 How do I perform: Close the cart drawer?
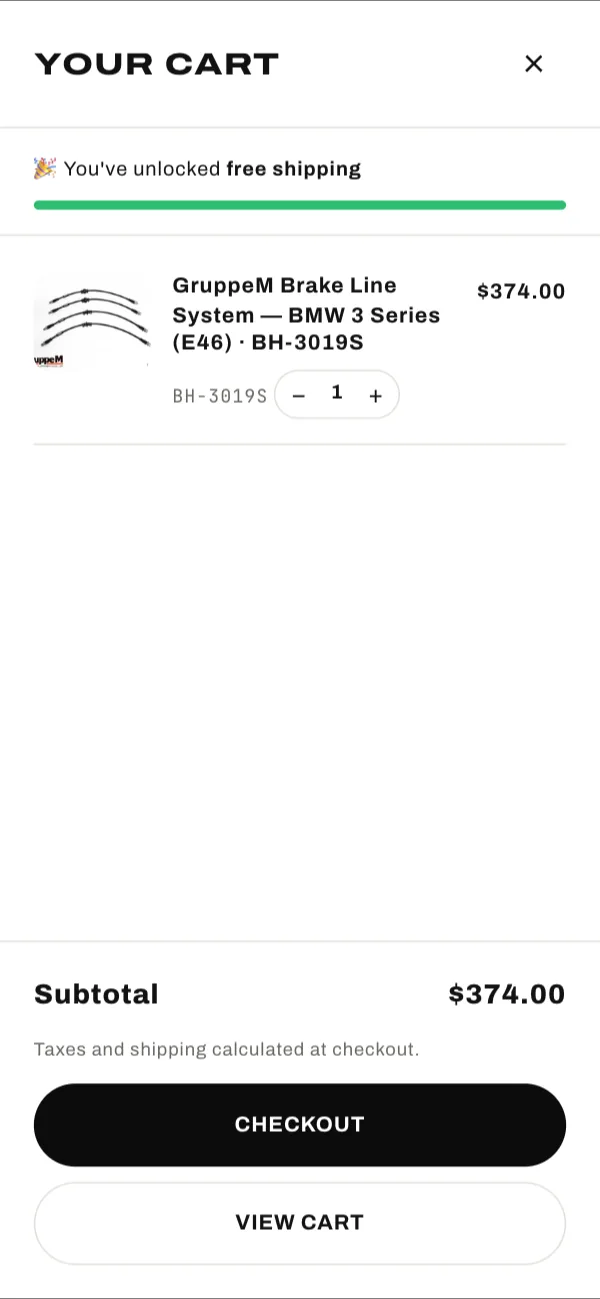point(533,64)
